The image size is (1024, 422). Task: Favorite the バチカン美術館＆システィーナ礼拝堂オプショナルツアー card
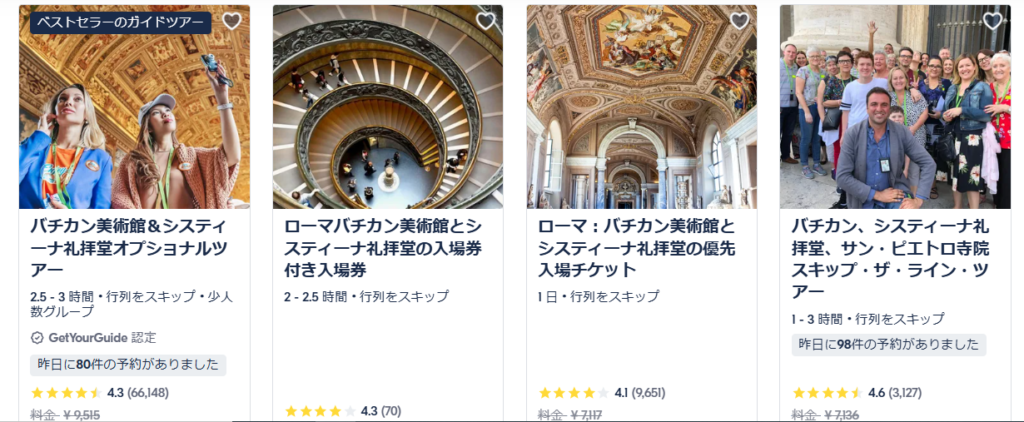[x=232, y=21]
